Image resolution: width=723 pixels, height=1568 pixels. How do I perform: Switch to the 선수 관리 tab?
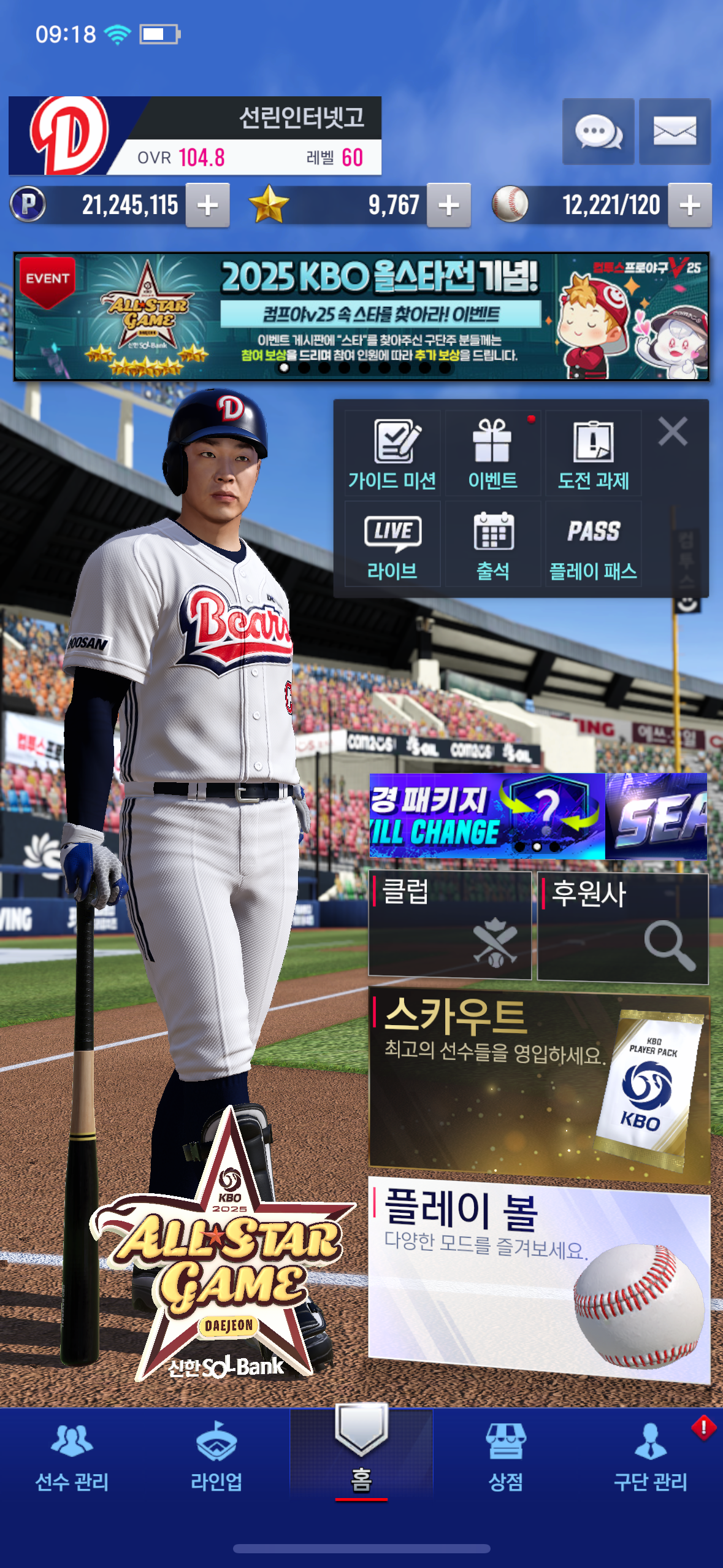click(72, 1458)
